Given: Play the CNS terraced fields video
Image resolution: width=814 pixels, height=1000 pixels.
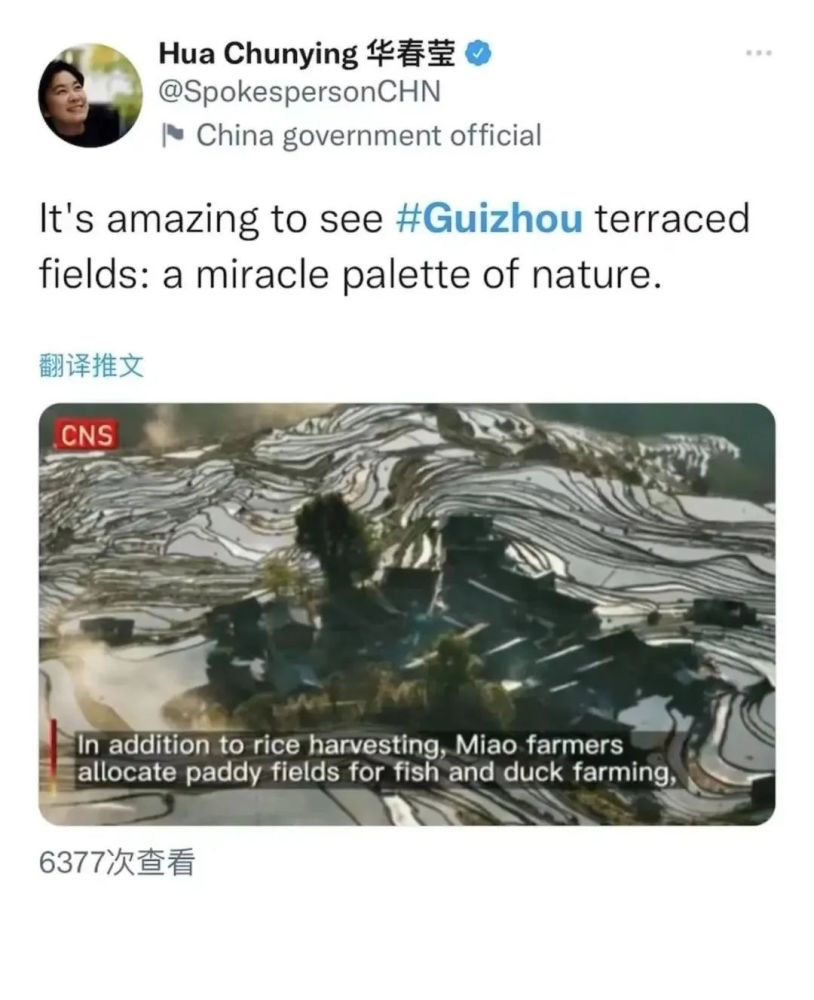Looking at the screenshot, I should click(x=406, y=613).
